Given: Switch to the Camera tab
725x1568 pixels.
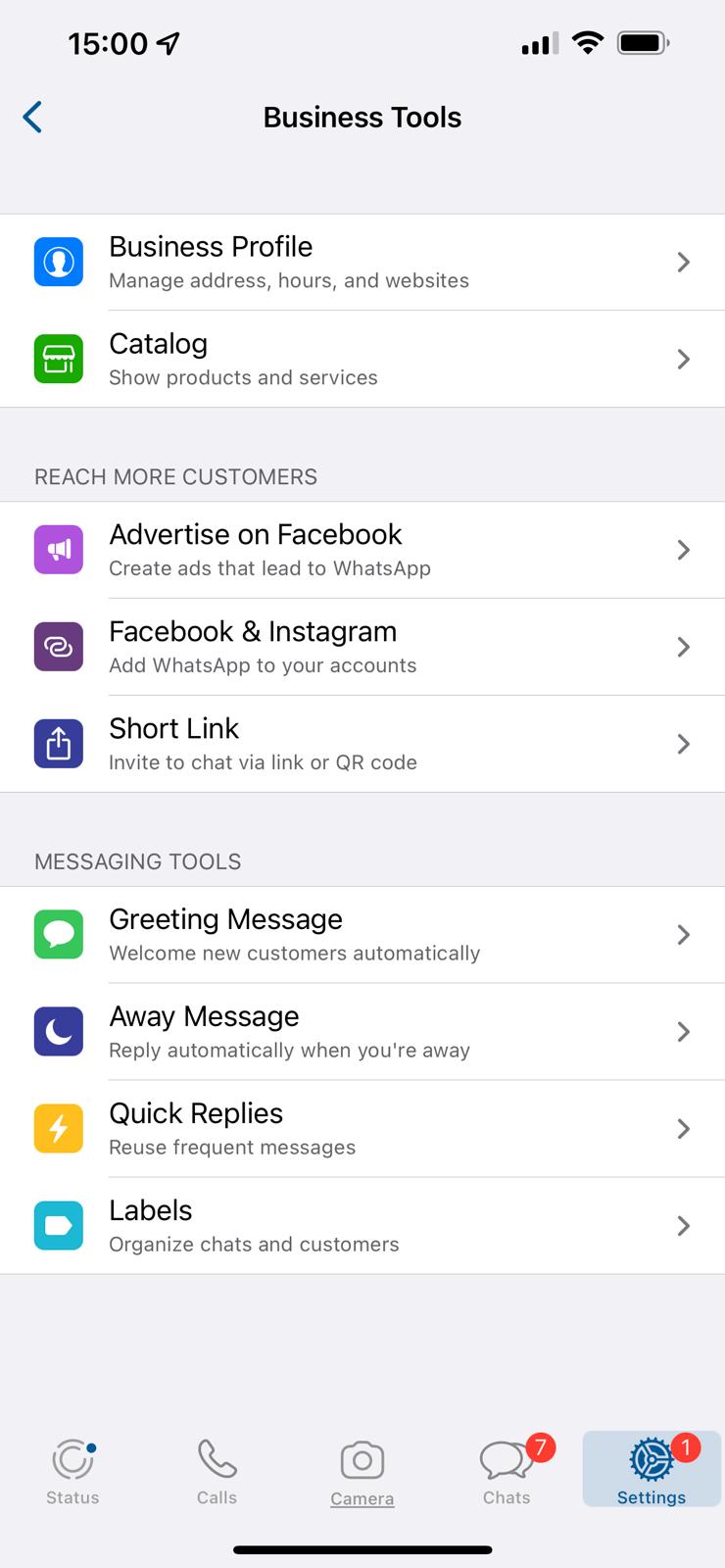Looking at the screenshot, I should pos(362,1472).
